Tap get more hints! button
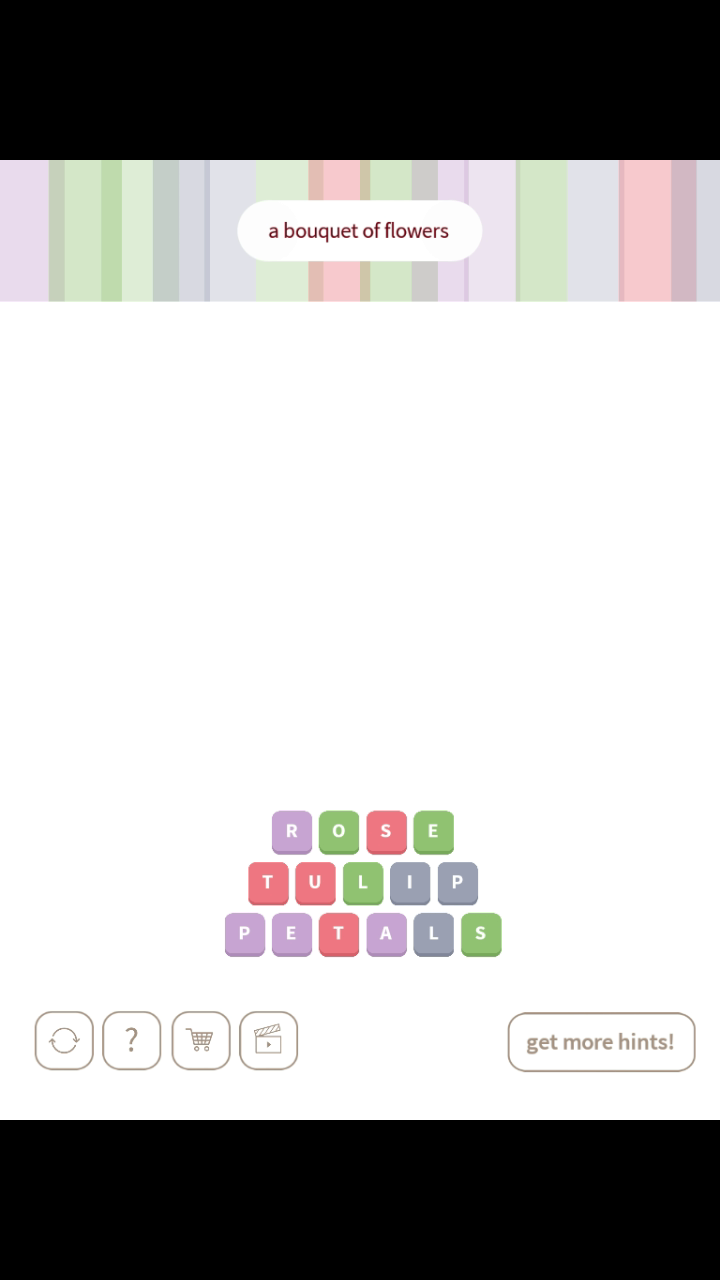This screenshot has height=1280, width=720. [601, 1042]
